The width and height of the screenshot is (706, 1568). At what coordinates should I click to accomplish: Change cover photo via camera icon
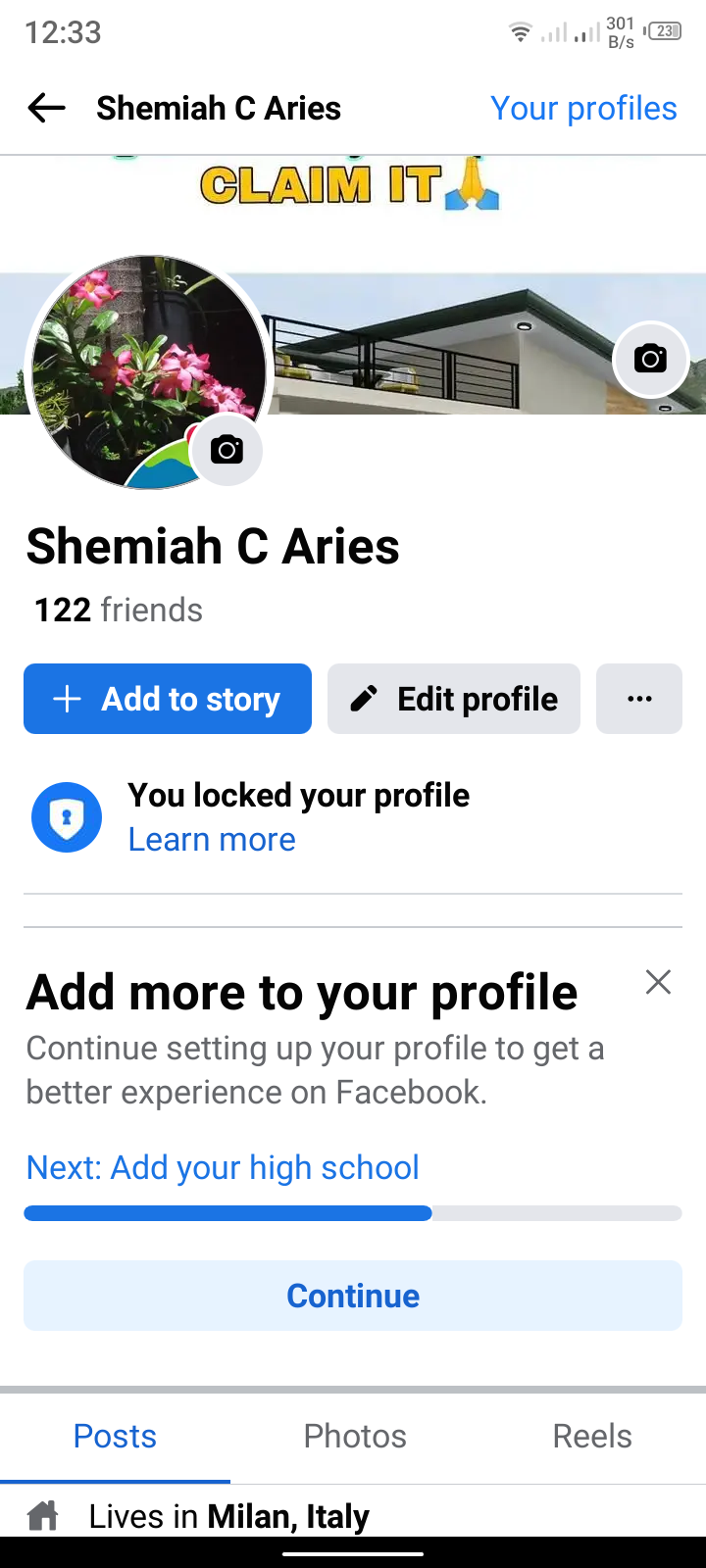pos(650,359)
